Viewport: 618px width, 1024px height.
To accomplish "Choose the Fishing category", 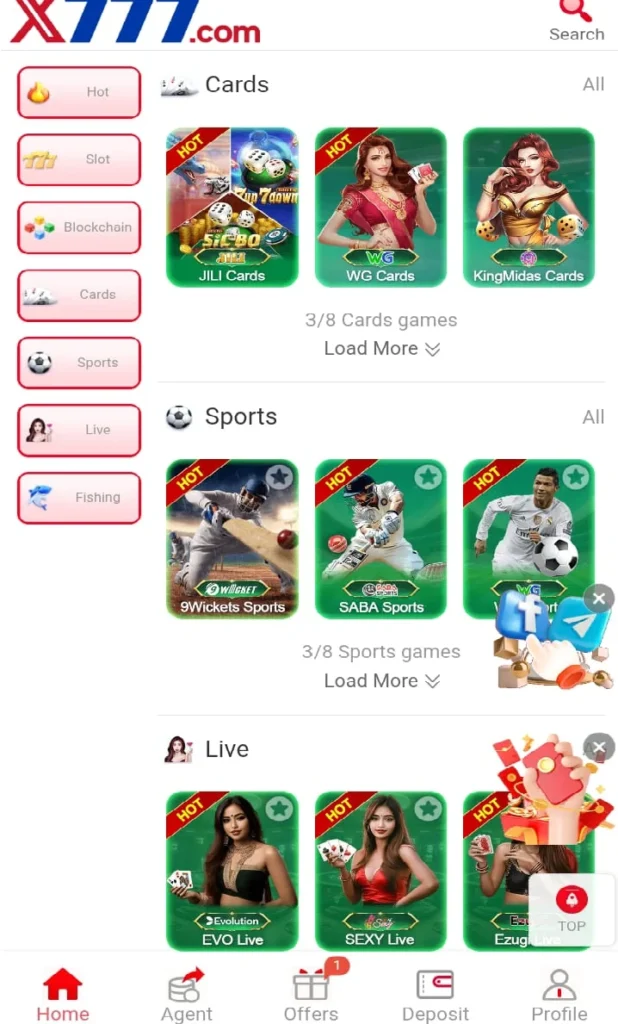I will coord(79,498).
